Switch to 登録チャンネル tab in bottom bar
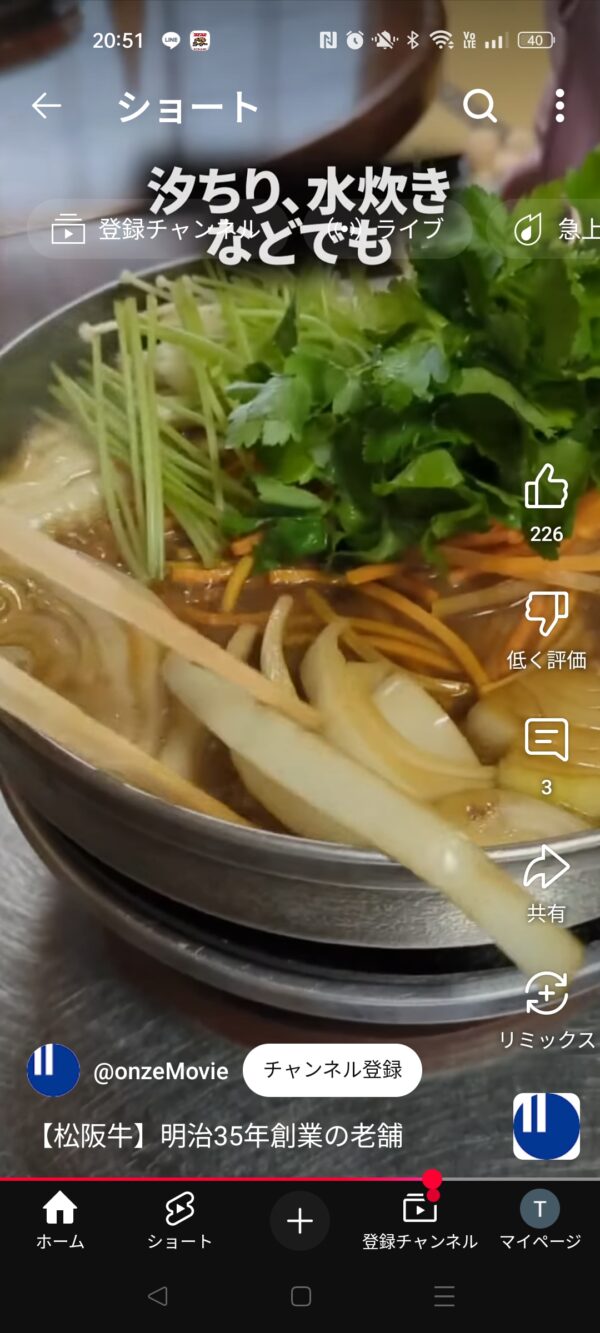The height and width of the screenshot is (1333, 600). pos(420,1221)
